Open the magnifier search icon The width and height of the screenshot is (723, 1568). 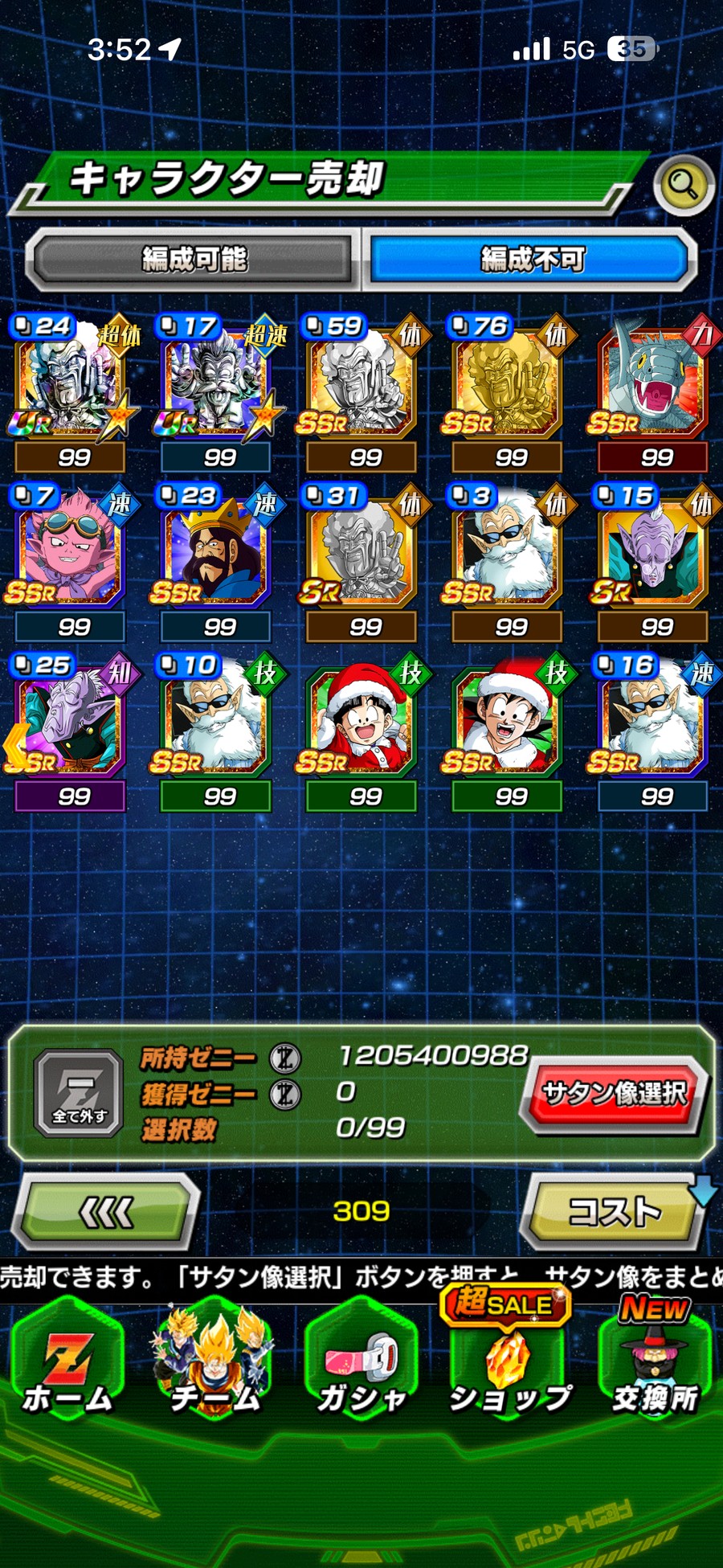683,186
